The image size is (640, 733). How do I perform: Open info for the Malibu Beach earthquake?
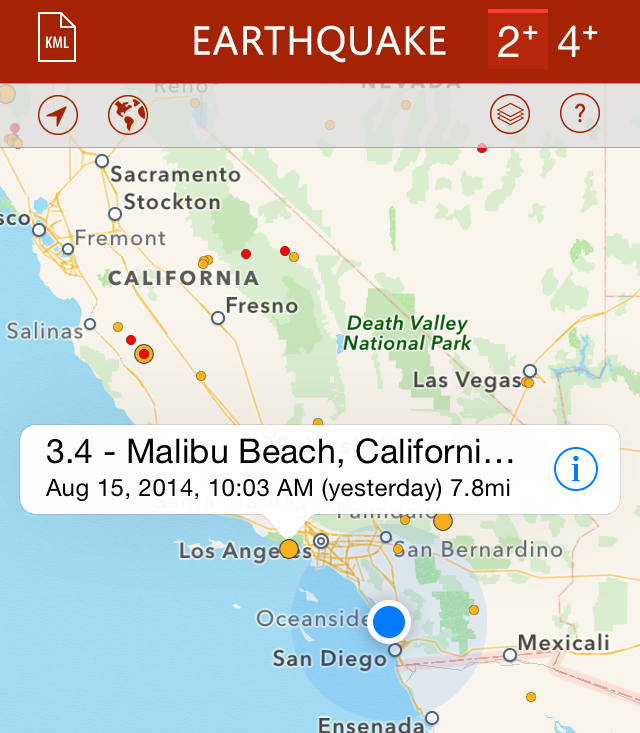point(575,468)
